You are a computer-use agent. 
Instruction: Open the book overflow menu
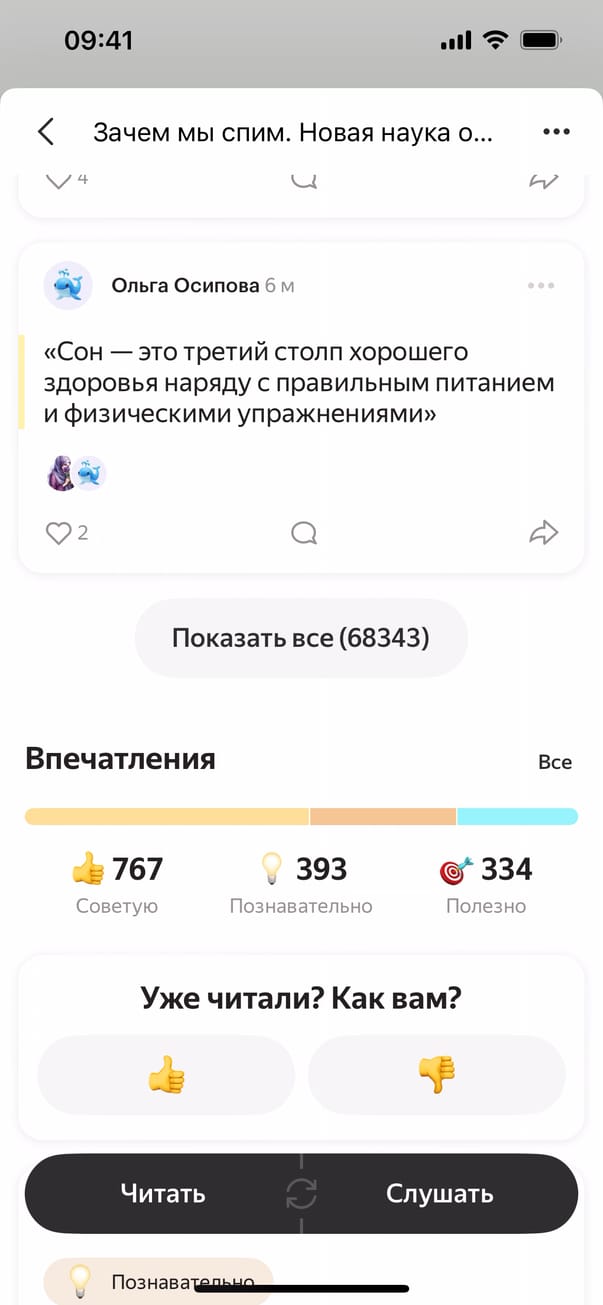coord(555,132)
